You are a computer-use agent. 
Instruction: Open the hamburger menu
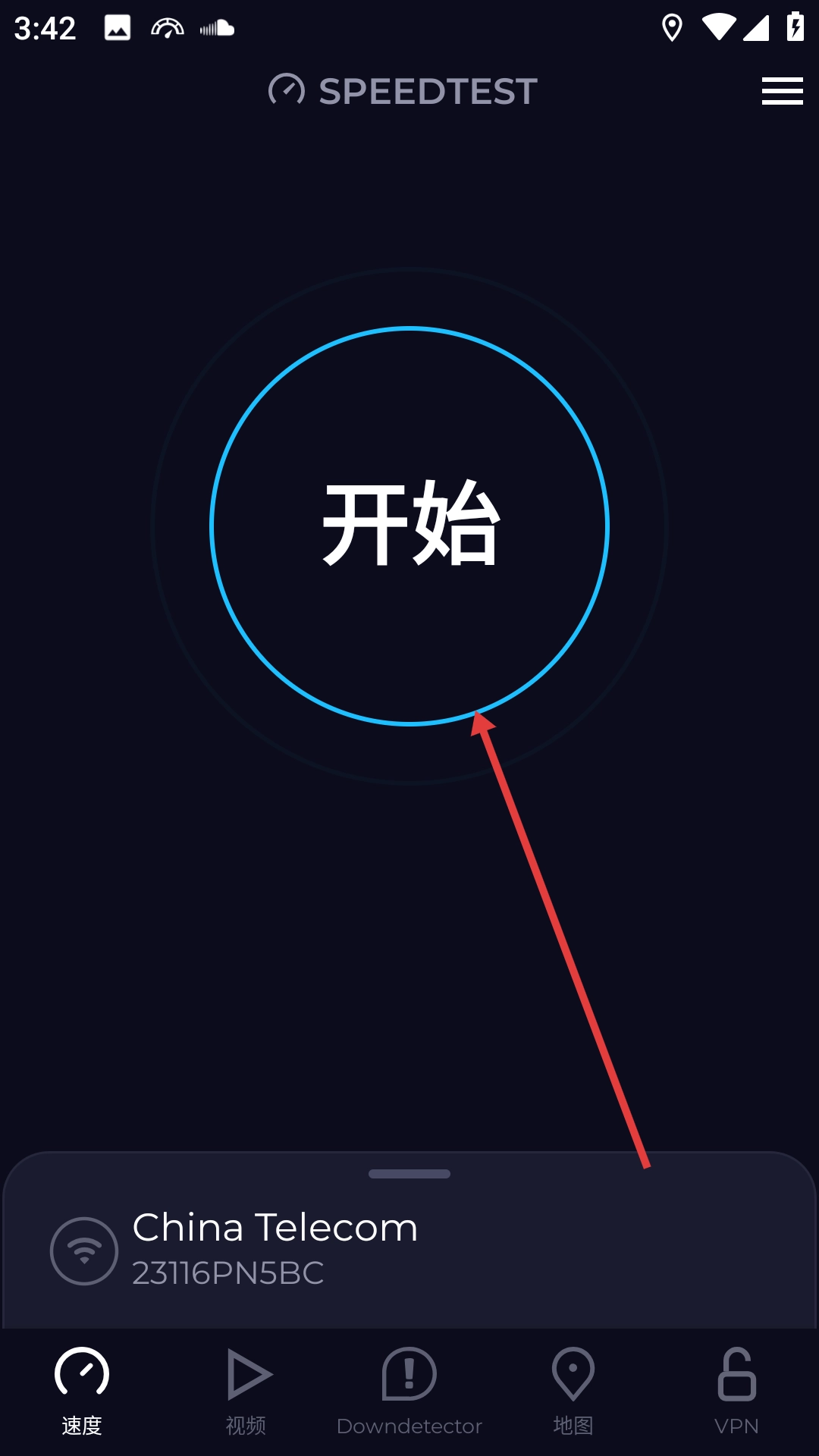coord(782,91)
